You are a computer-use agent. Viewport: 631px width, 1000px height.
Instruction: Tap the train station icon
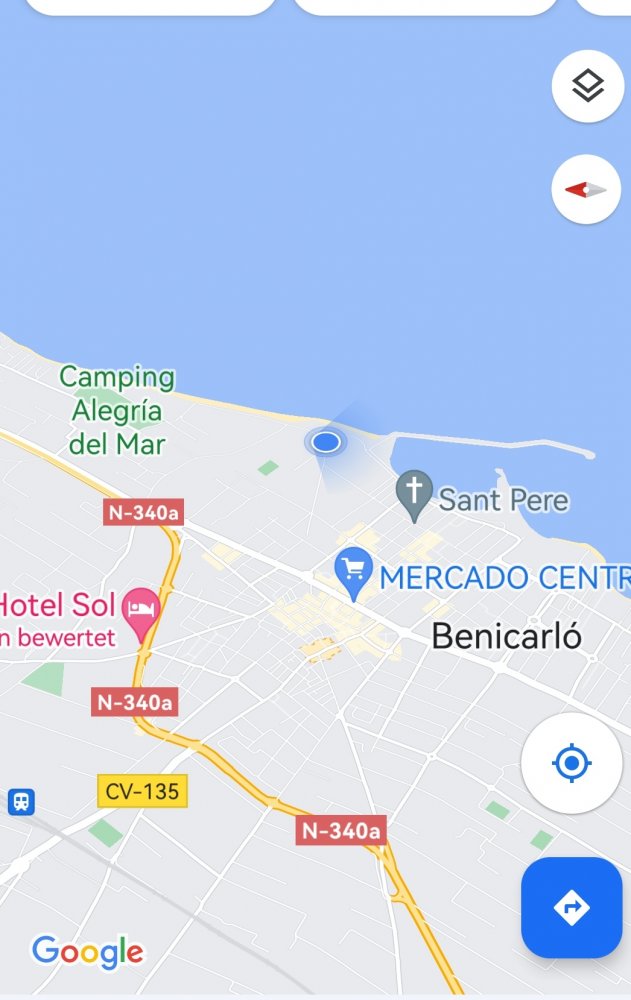[x=21, y=801]
